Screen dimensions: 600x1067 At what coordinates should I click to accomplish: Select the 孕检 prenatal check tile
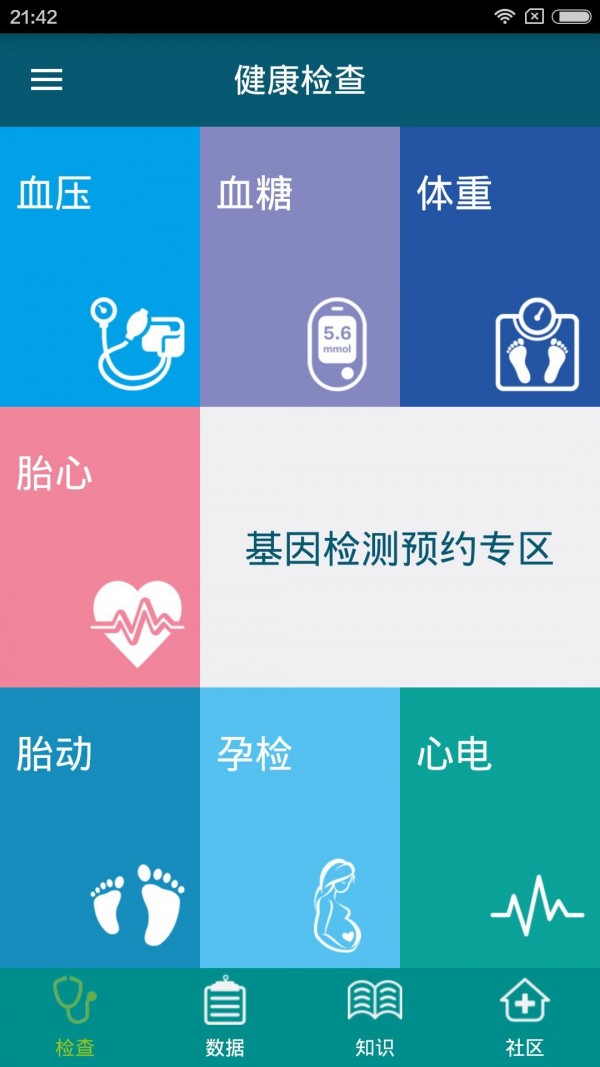pyautogui.click(x=300, y=826)
